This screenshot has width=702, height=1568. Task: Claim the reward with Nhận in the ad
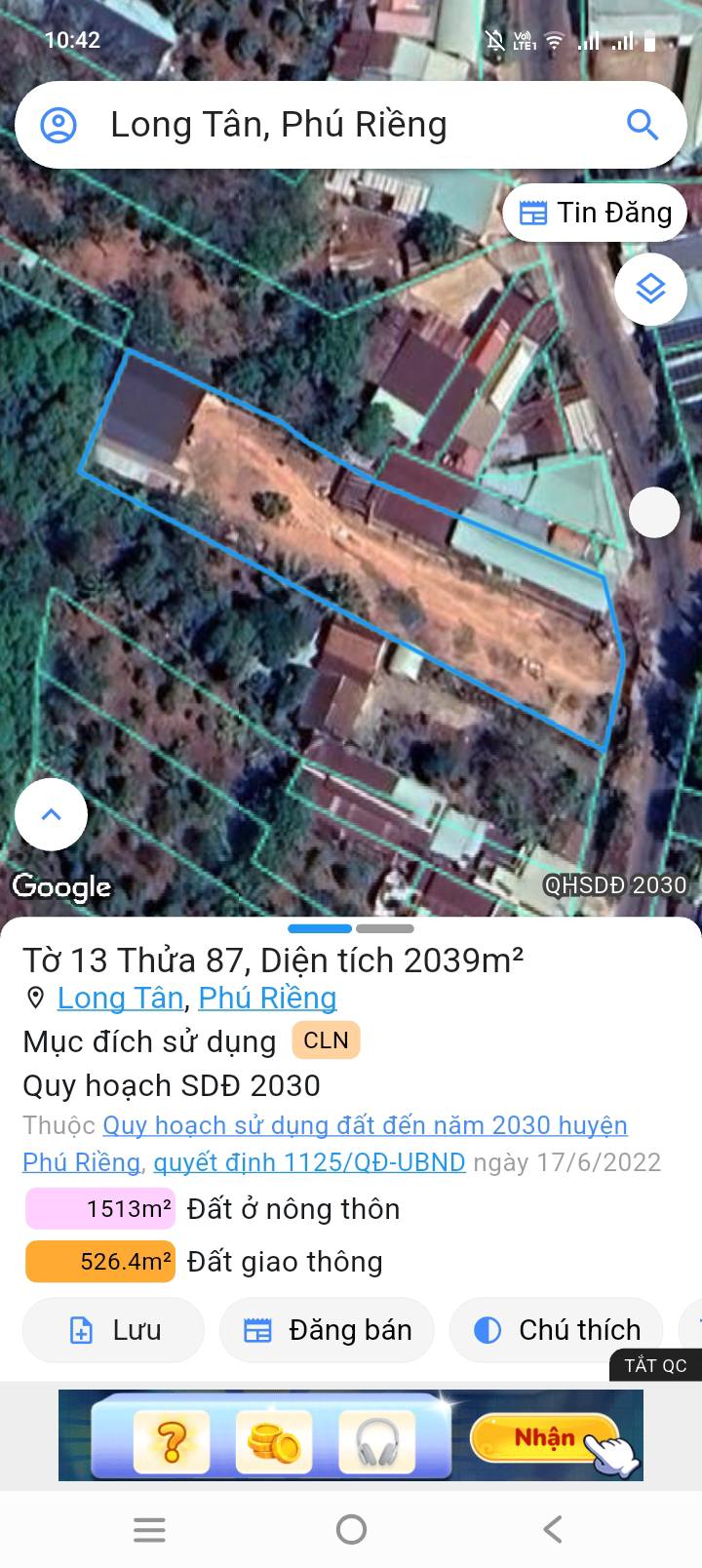pos(544,1436)
